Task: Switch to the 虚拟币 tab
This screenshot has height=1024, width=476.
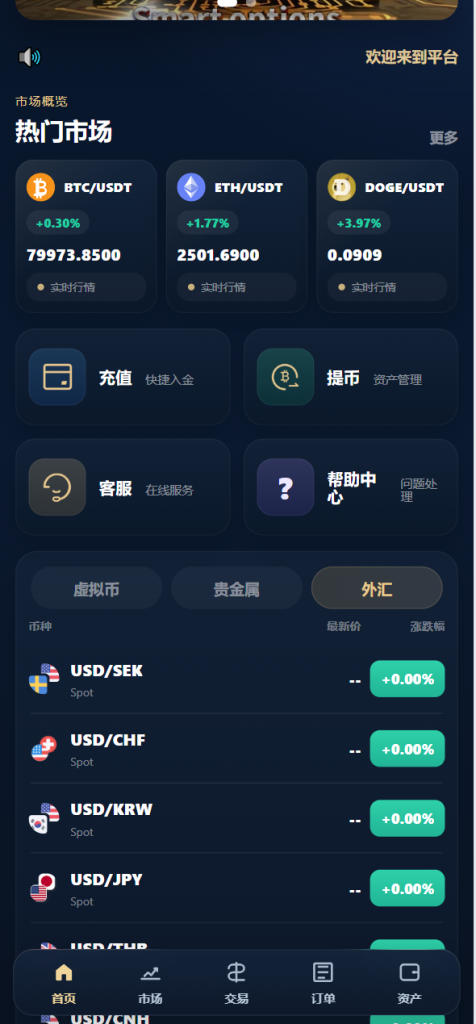Action: [x=96, y=588]
